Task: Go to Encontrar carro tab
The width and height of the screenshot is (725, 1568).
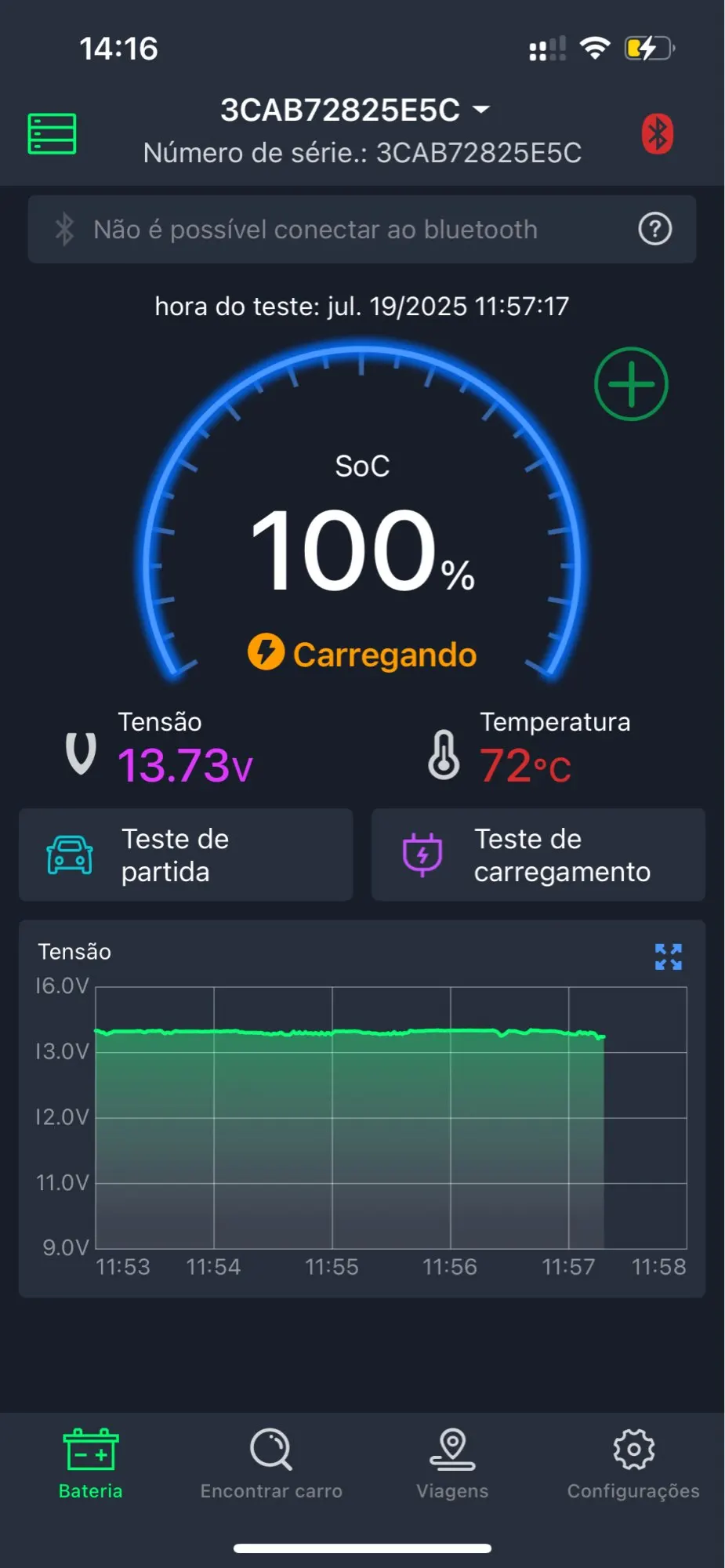Action: [271, 1464]
